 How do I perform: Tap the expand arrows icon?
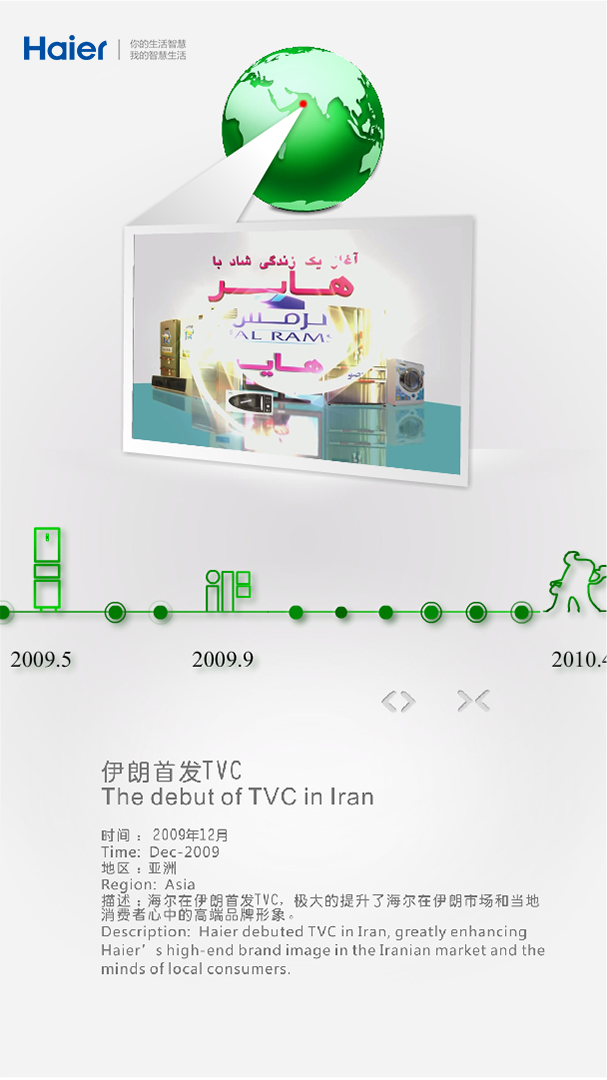397,702
